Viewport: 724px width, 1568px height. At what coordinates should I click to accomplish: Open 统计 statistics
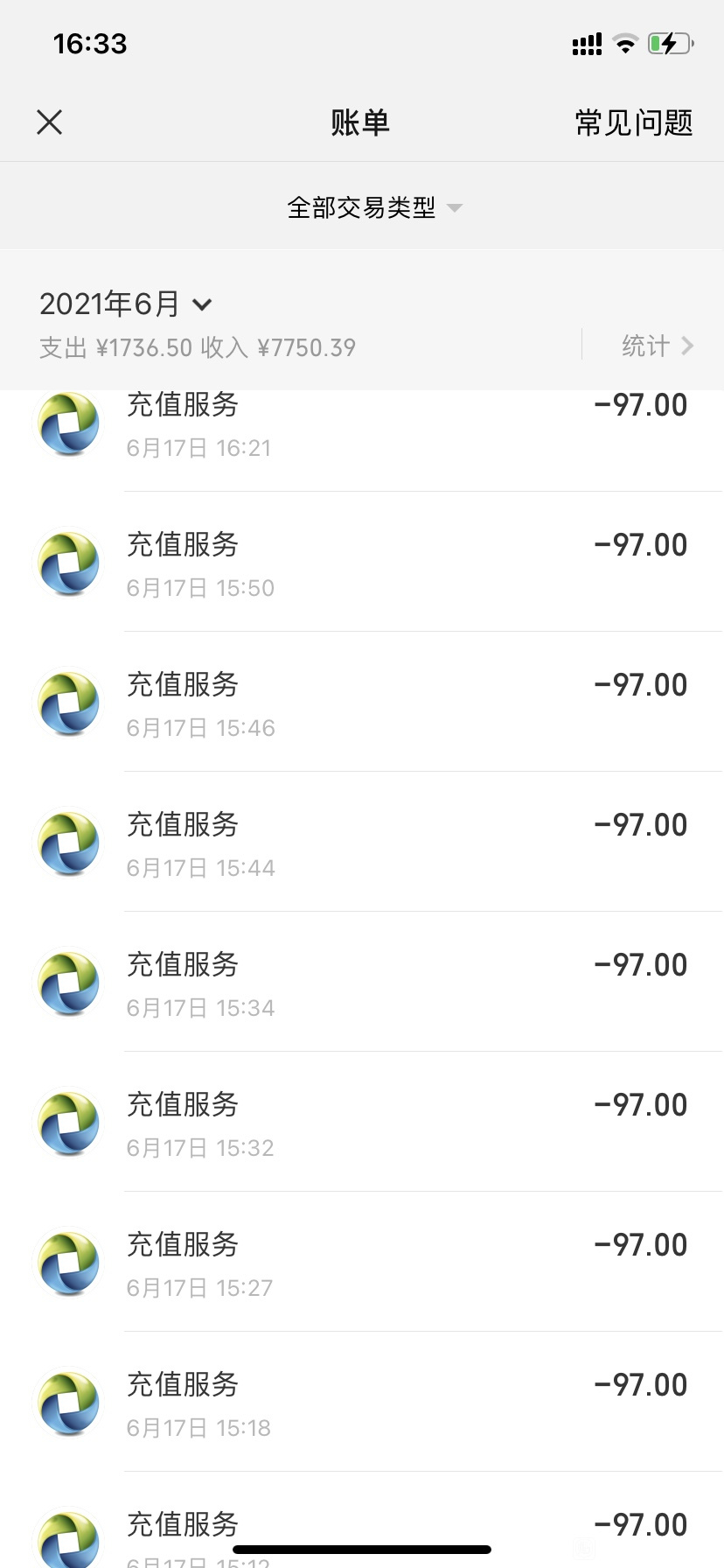658,346
